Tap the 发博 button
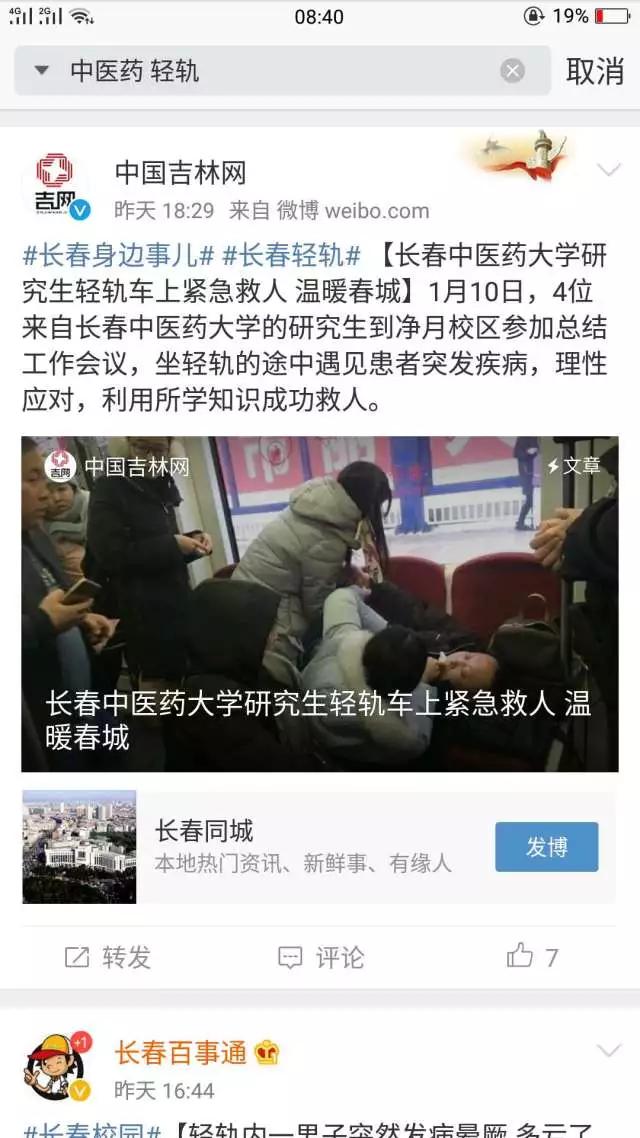The width and height of the screenshot is (640, 1138). pyautogui.click(x=546, y=847)
